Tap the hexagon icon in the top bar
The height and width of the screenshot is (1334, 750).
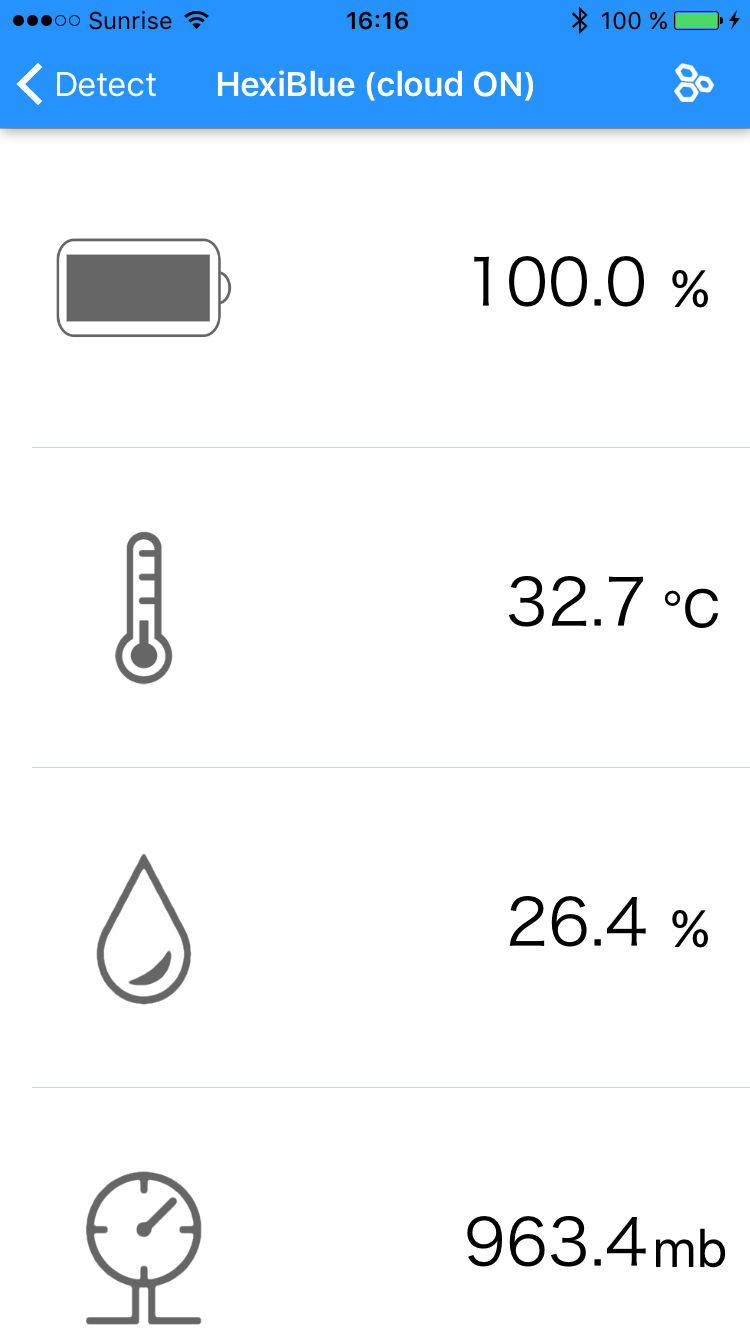(693, 85)
